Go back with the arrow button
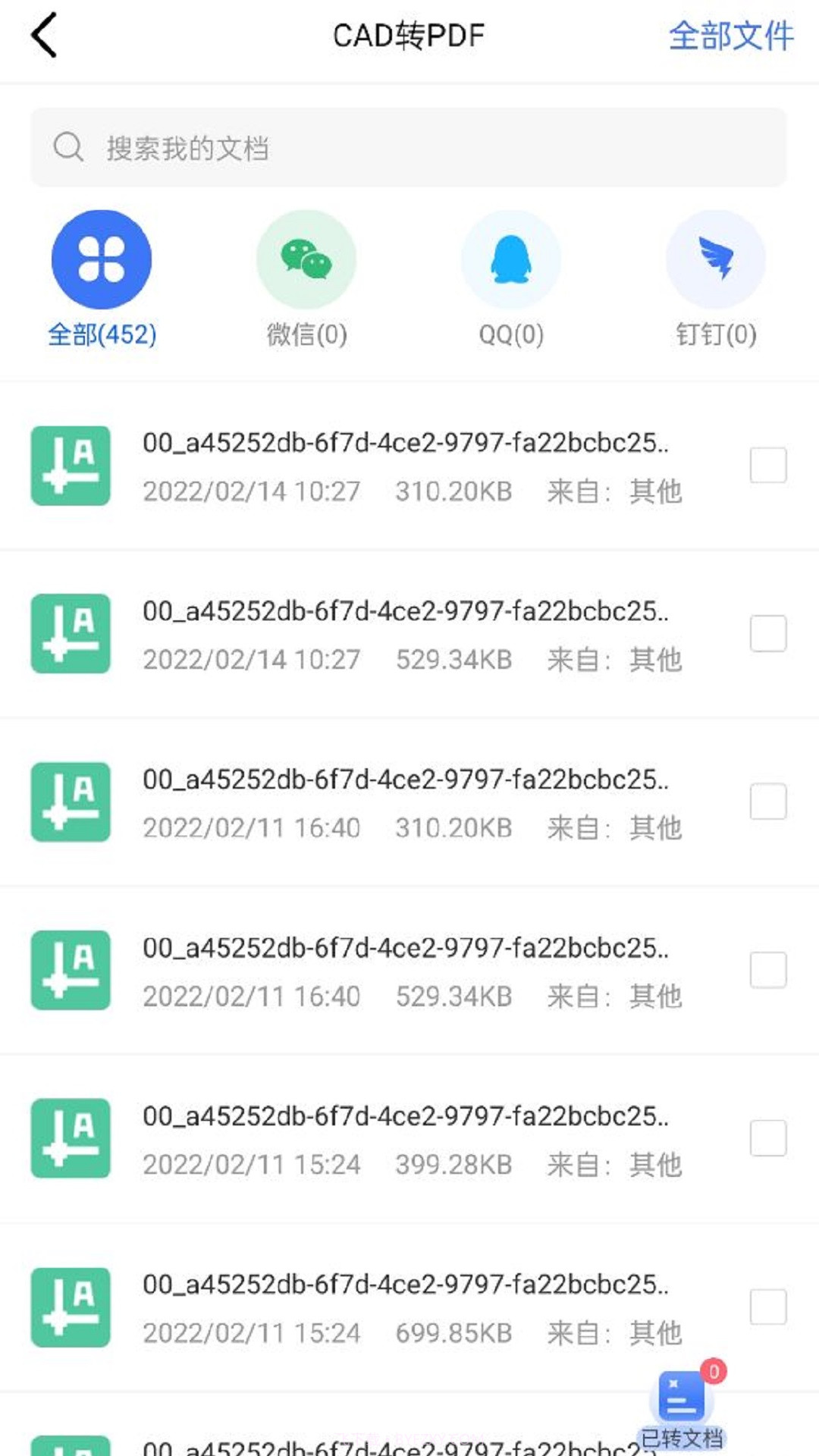819x1456 pixels. tap(44, 34)
